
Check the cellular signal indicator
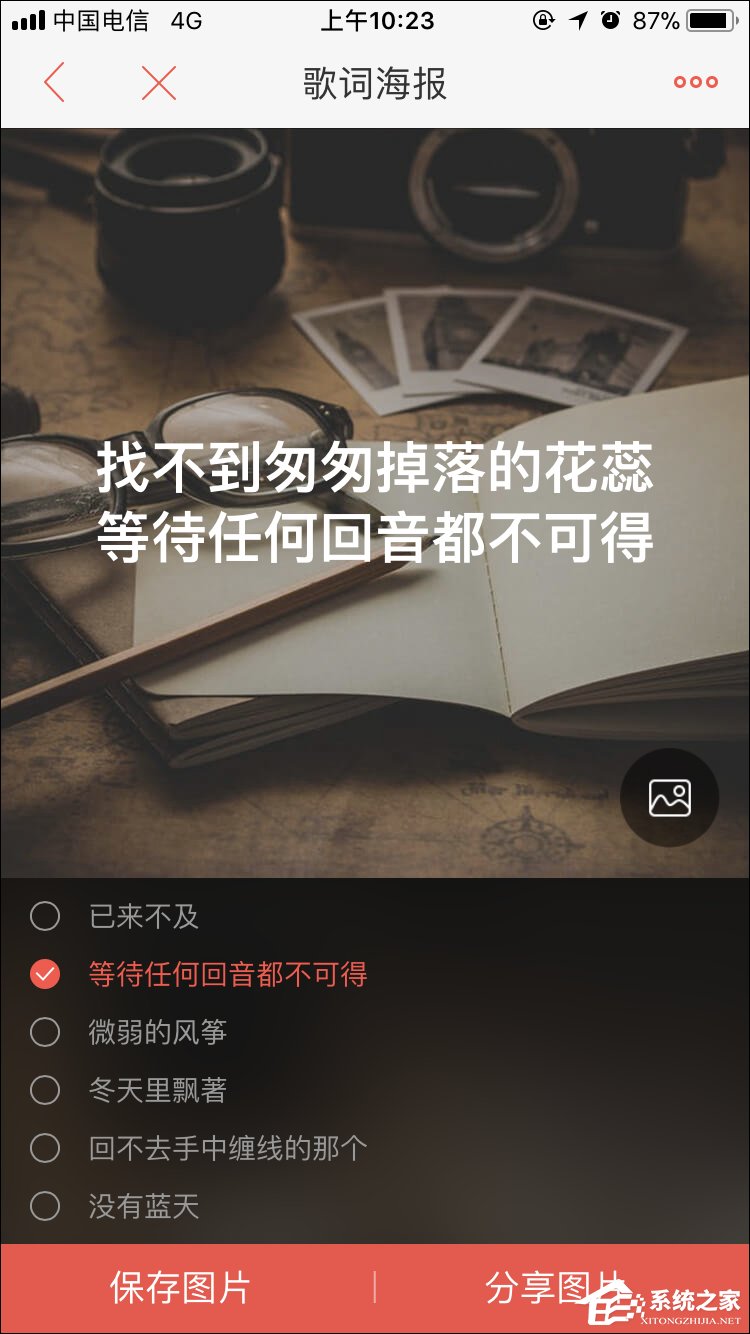(x=29, y=20)
